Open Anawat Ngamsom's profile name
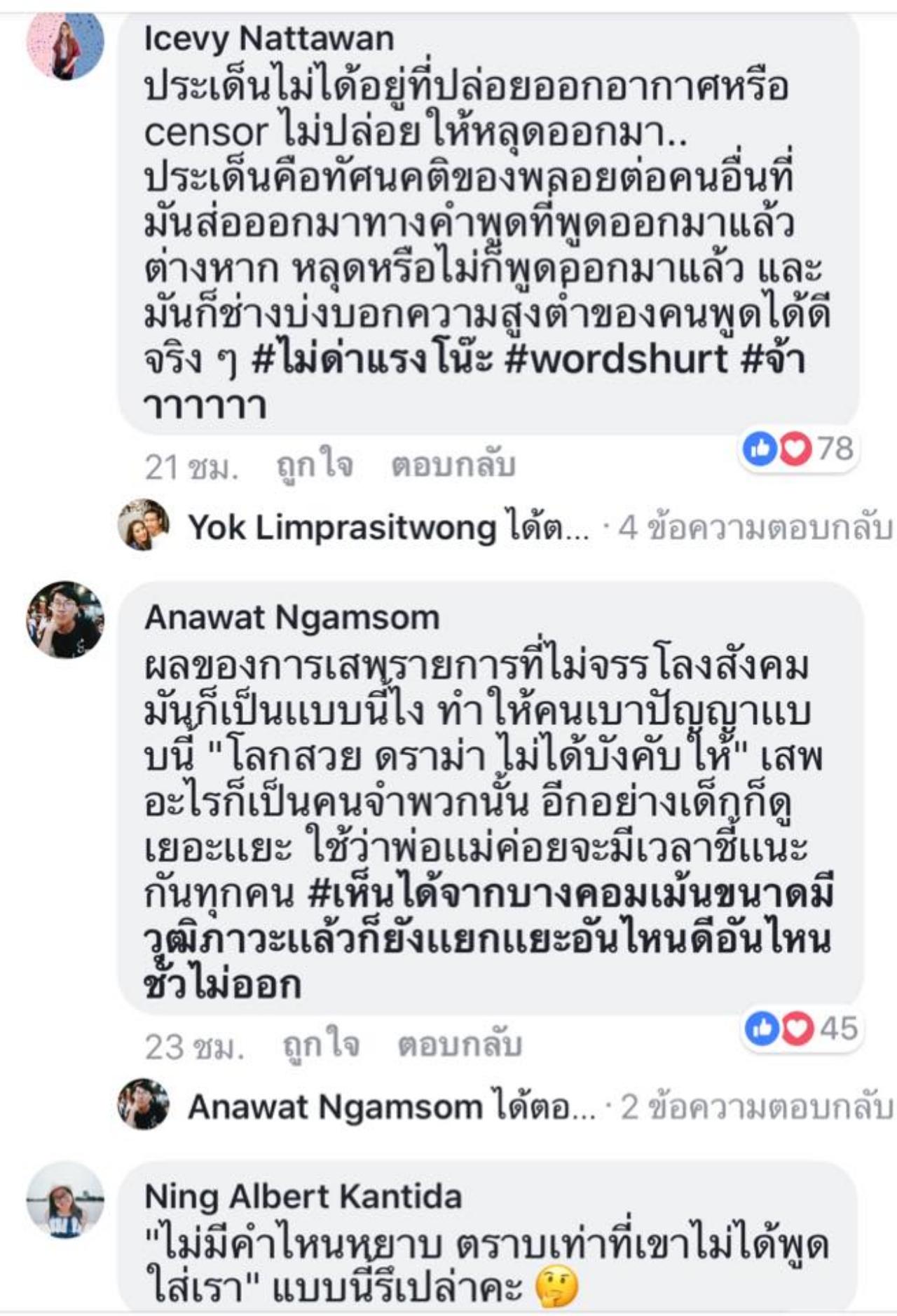Image resolution: width=897 pixels, height=1316 pixels. pos(292,618)
